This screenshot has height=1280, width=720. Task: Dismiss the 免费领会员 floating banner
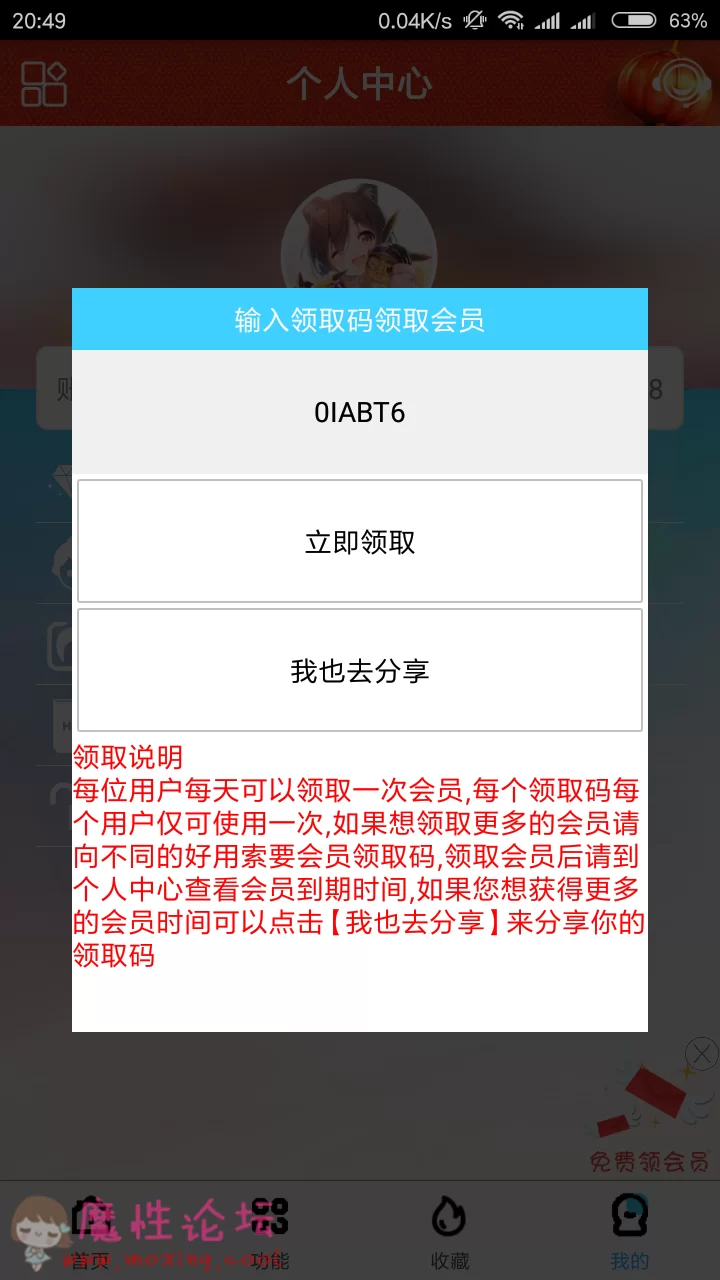pyautogui.click(x=702, y=1053)
